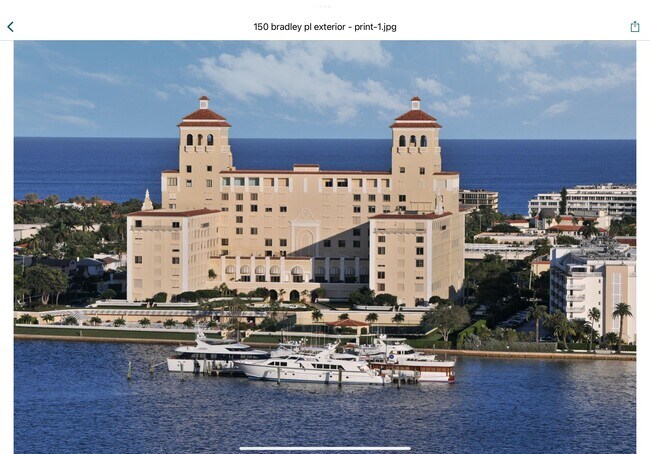Share the 150 bradley pl exterior image
650x454 pixels.
coord(634,27)
